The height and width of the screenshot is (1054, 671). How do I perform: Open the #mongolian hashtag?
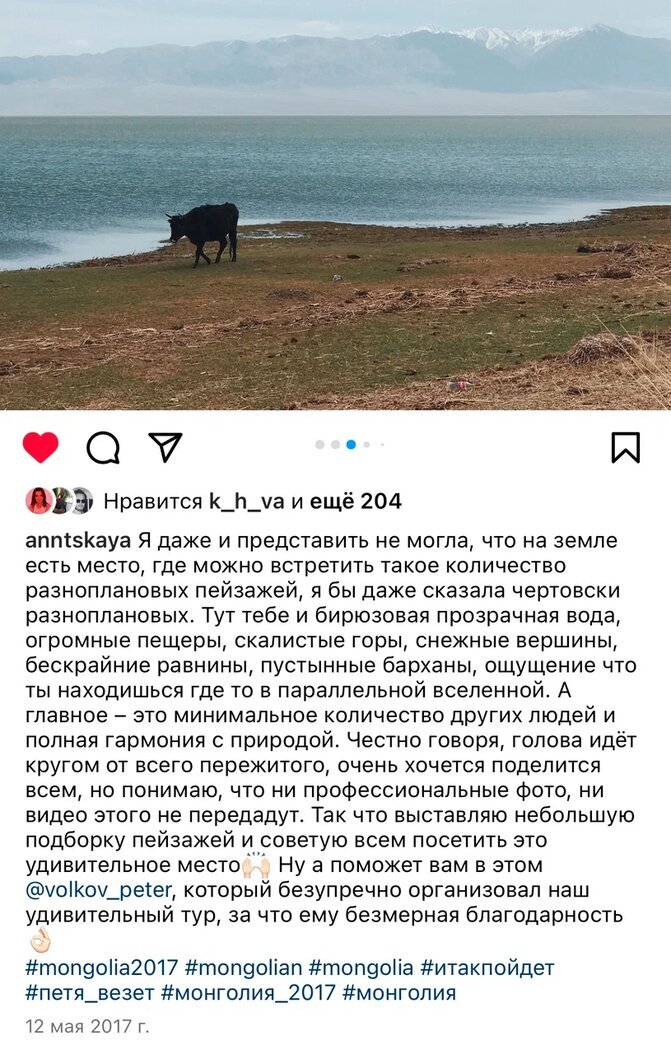(x=244, y=968)
